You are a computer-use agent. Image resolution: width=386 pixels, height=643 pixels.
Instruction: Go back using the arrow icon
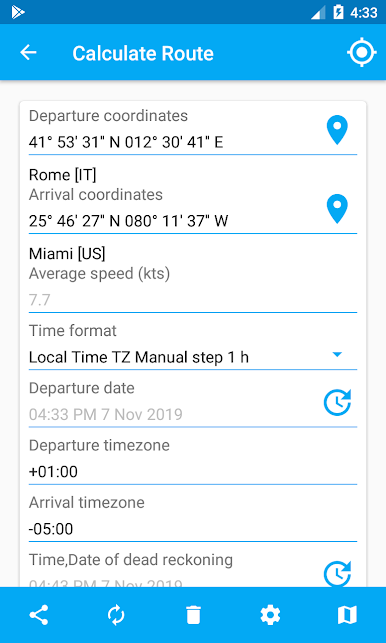pos(28,52)
